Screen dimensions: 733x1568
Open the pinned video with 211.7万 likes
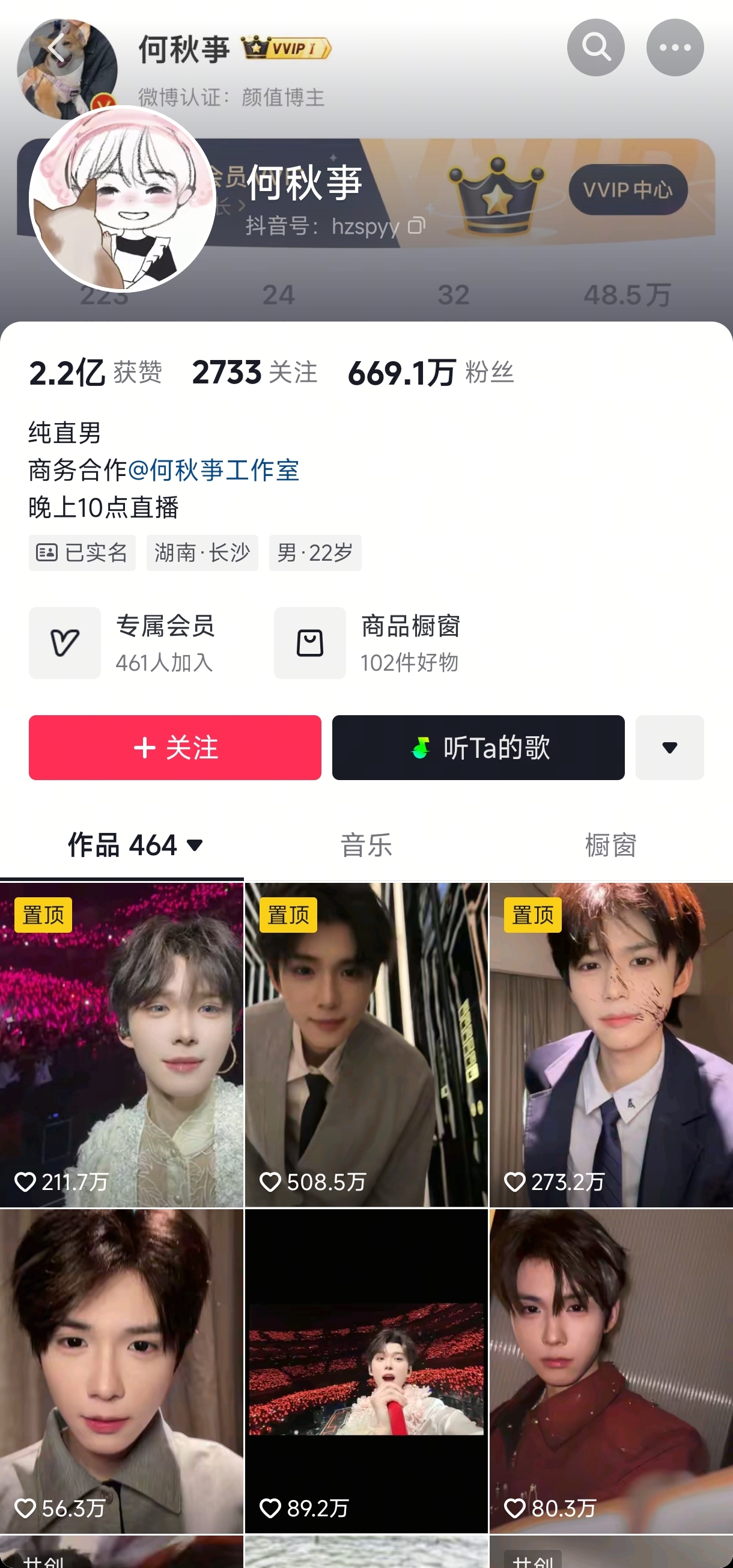coord(121,1044)
